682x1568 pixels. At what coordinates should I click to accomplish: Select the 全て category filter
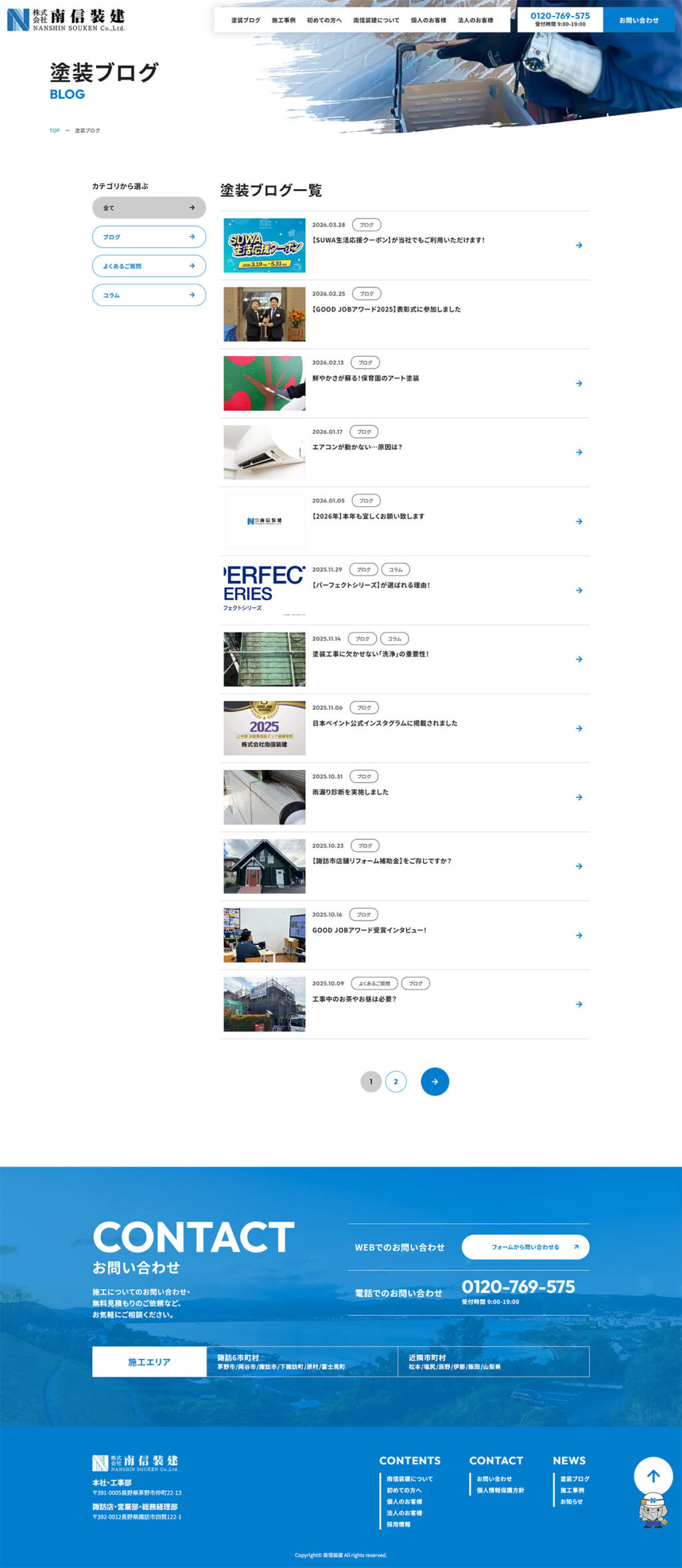coord(149,208)
